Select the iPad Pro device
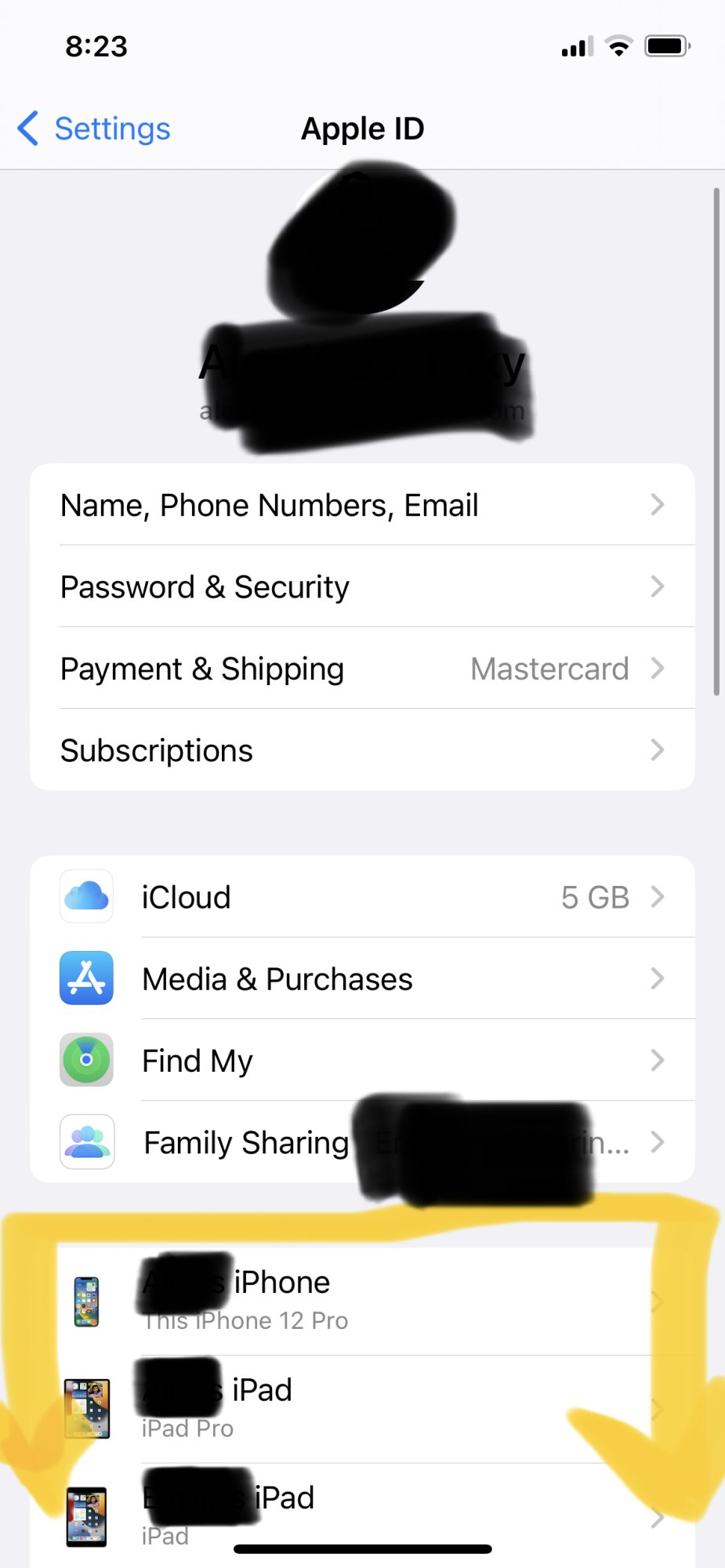Screen dimensions: 725x1568 coord(361,1408)
